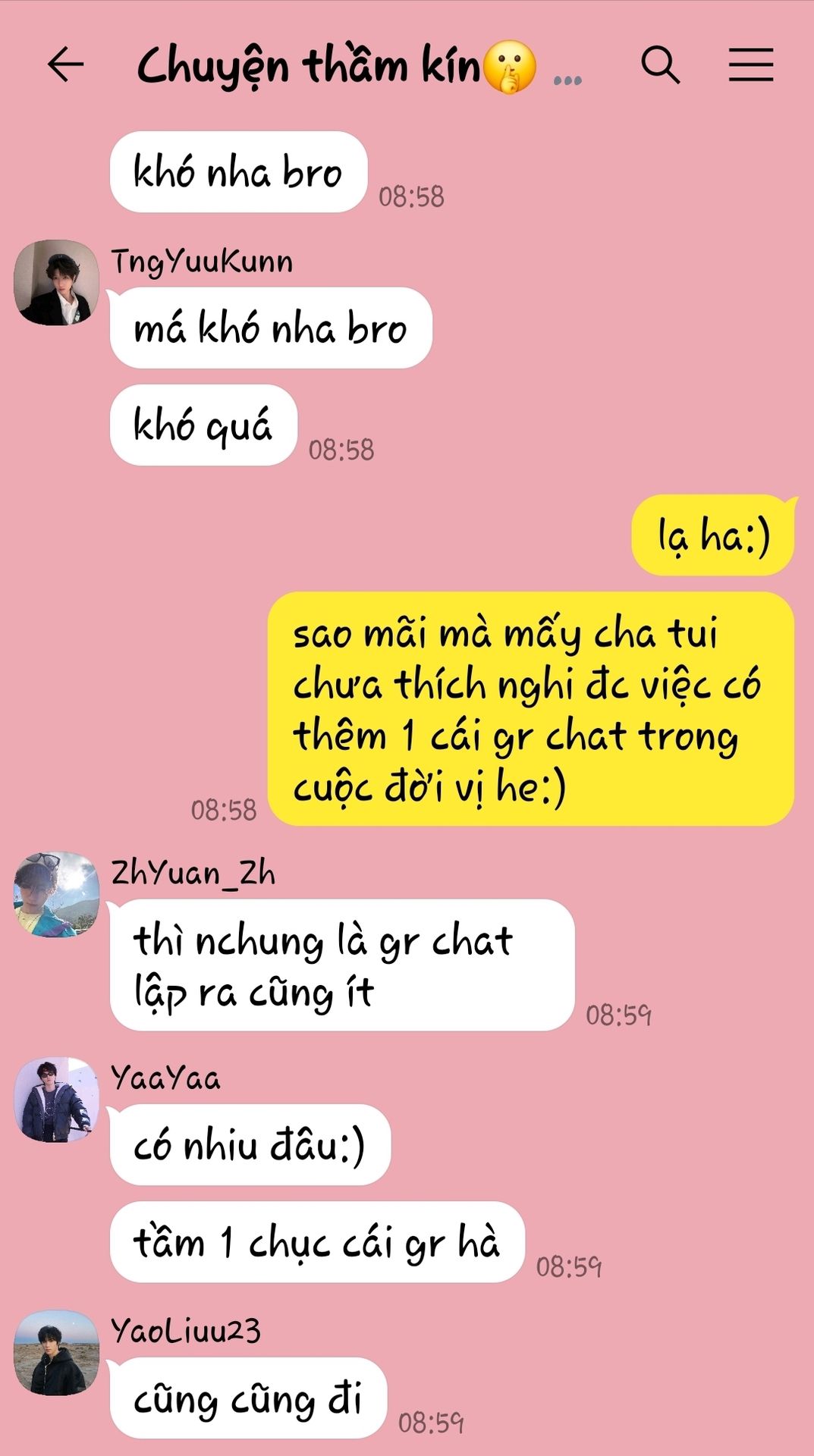Search in this chat
The image size is (814, 1456).
point(660,64)
